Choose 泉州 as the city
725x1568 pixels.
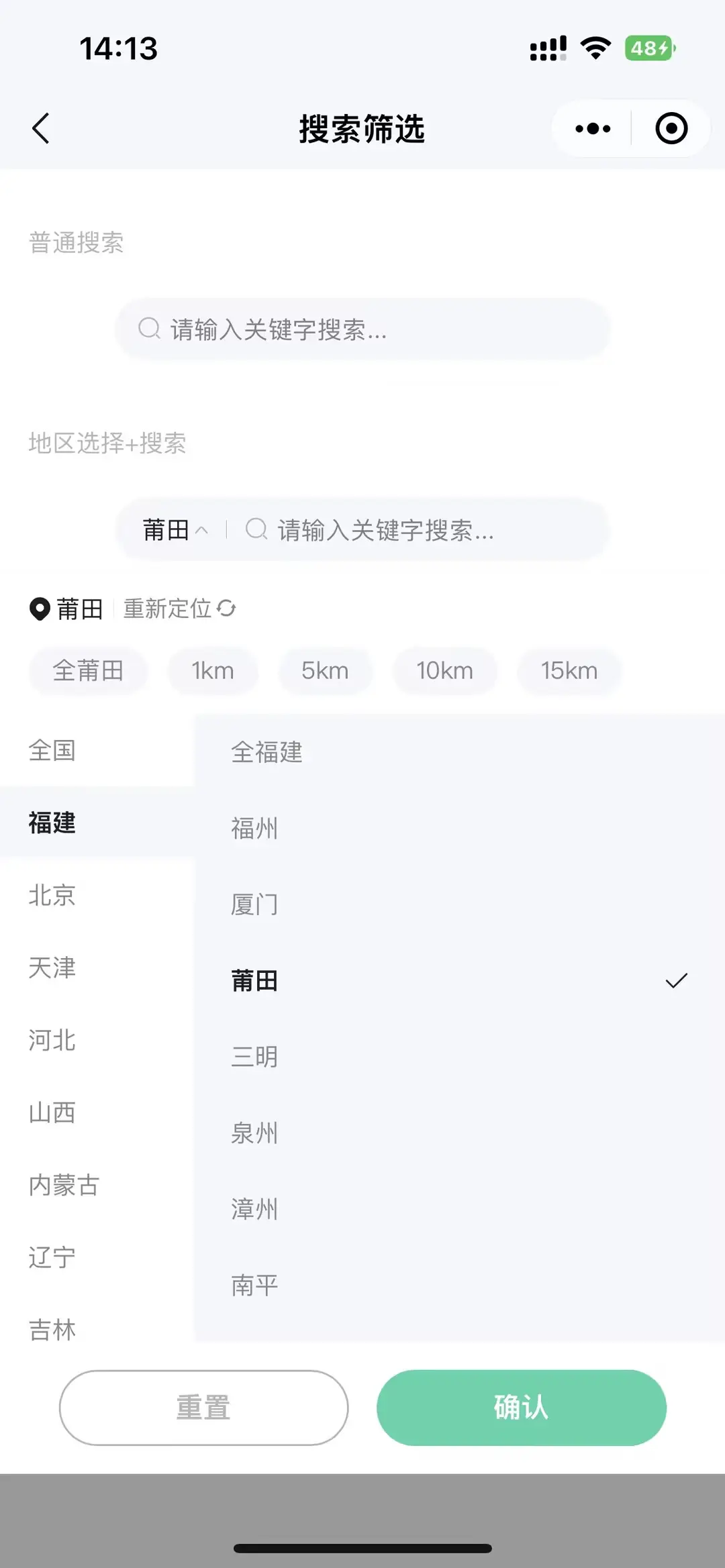[254, 1133]
